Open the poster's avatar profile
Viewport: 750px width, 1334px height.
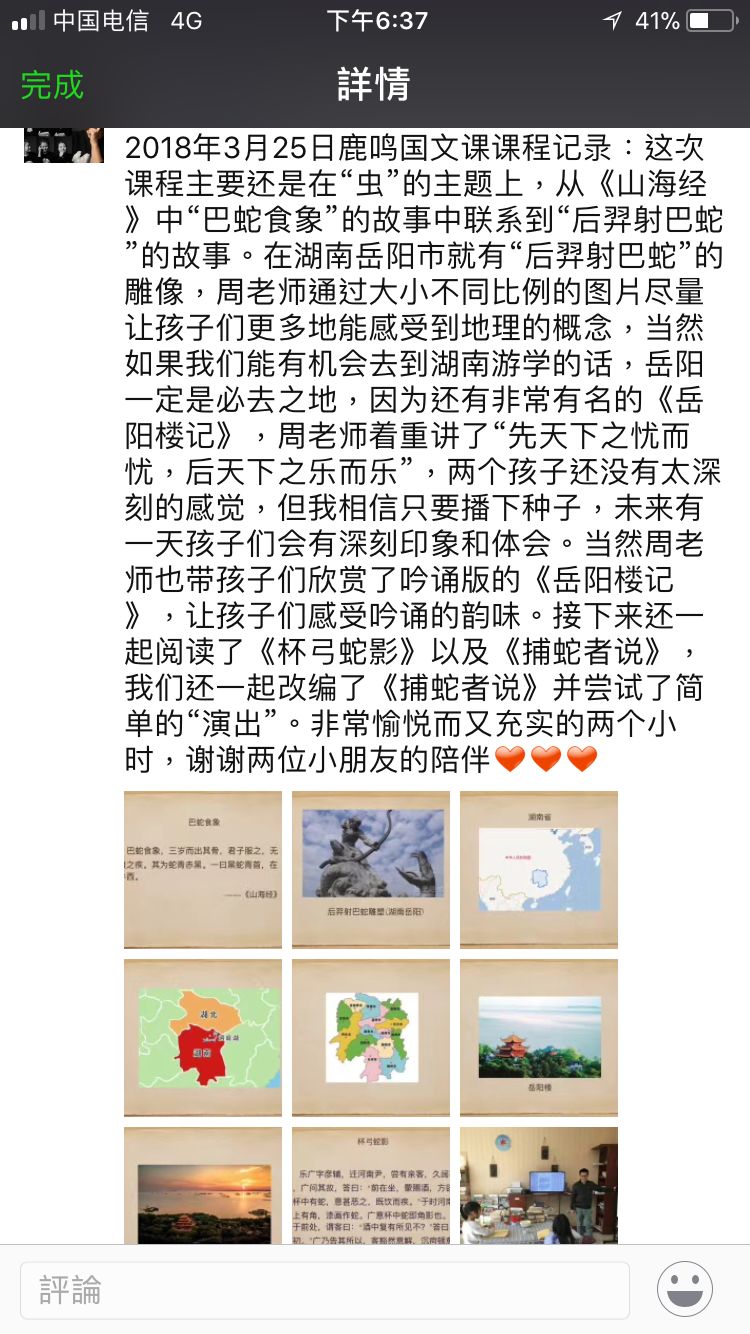click(64, 146)
